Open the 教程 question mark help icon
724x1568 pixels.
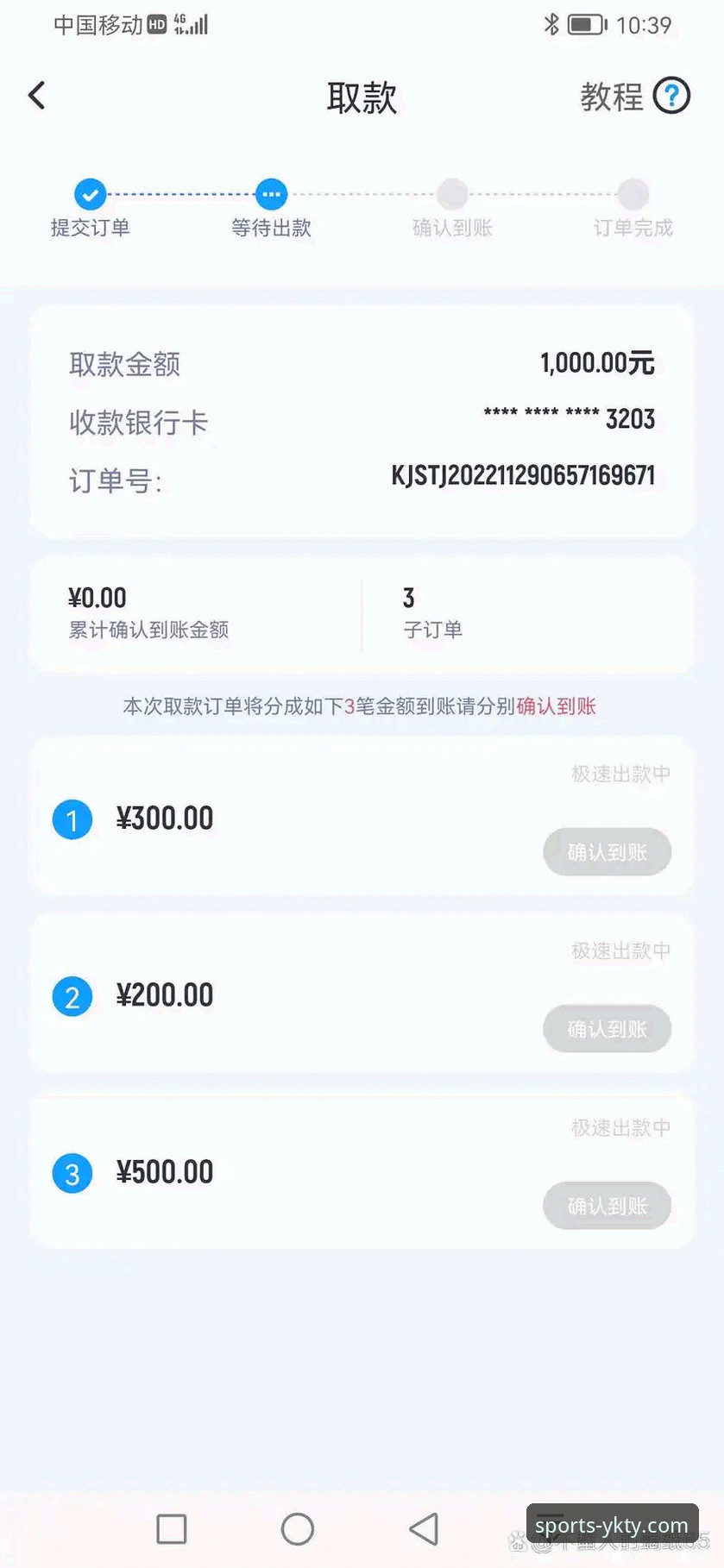671,96
